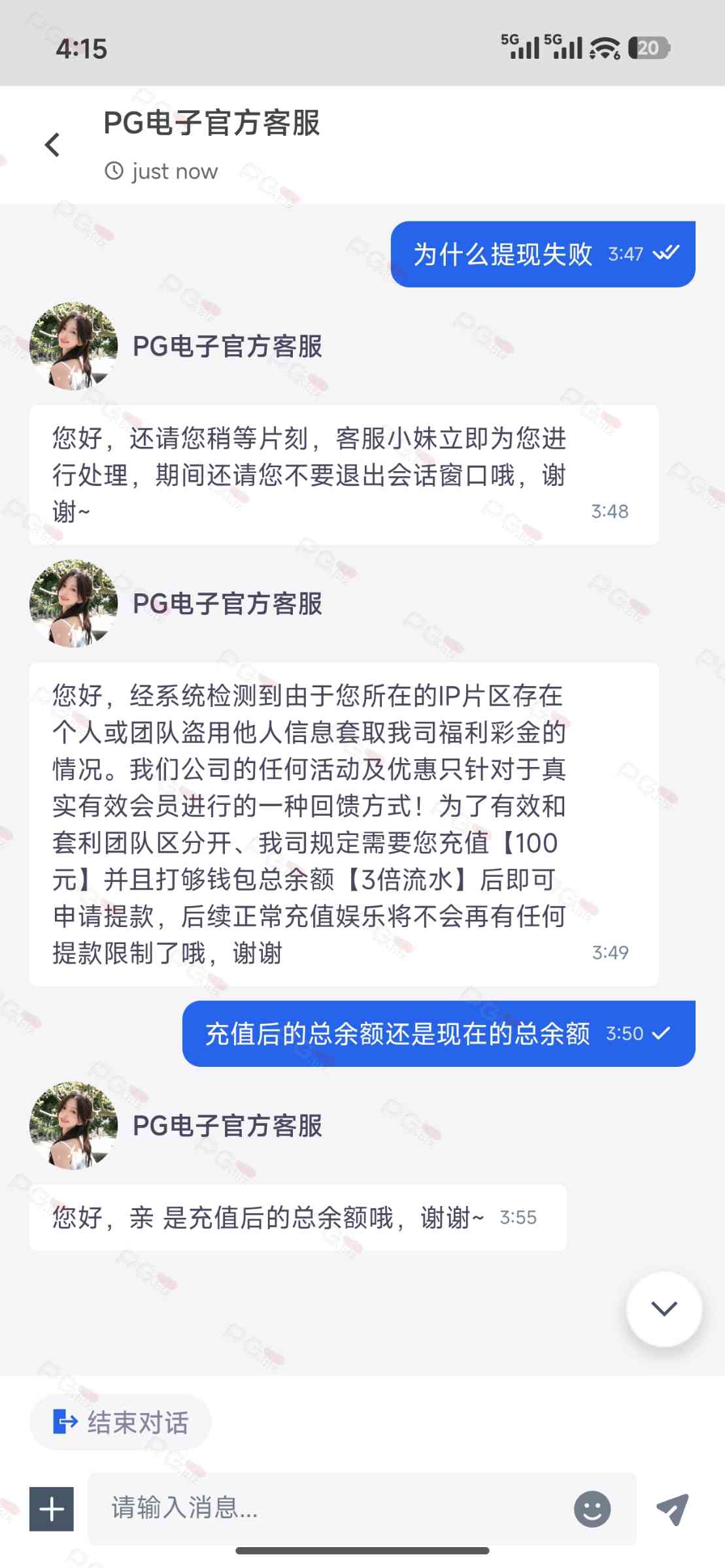Jump to latest message with down arrow

pyautogui.click(x=664, y=1309)
